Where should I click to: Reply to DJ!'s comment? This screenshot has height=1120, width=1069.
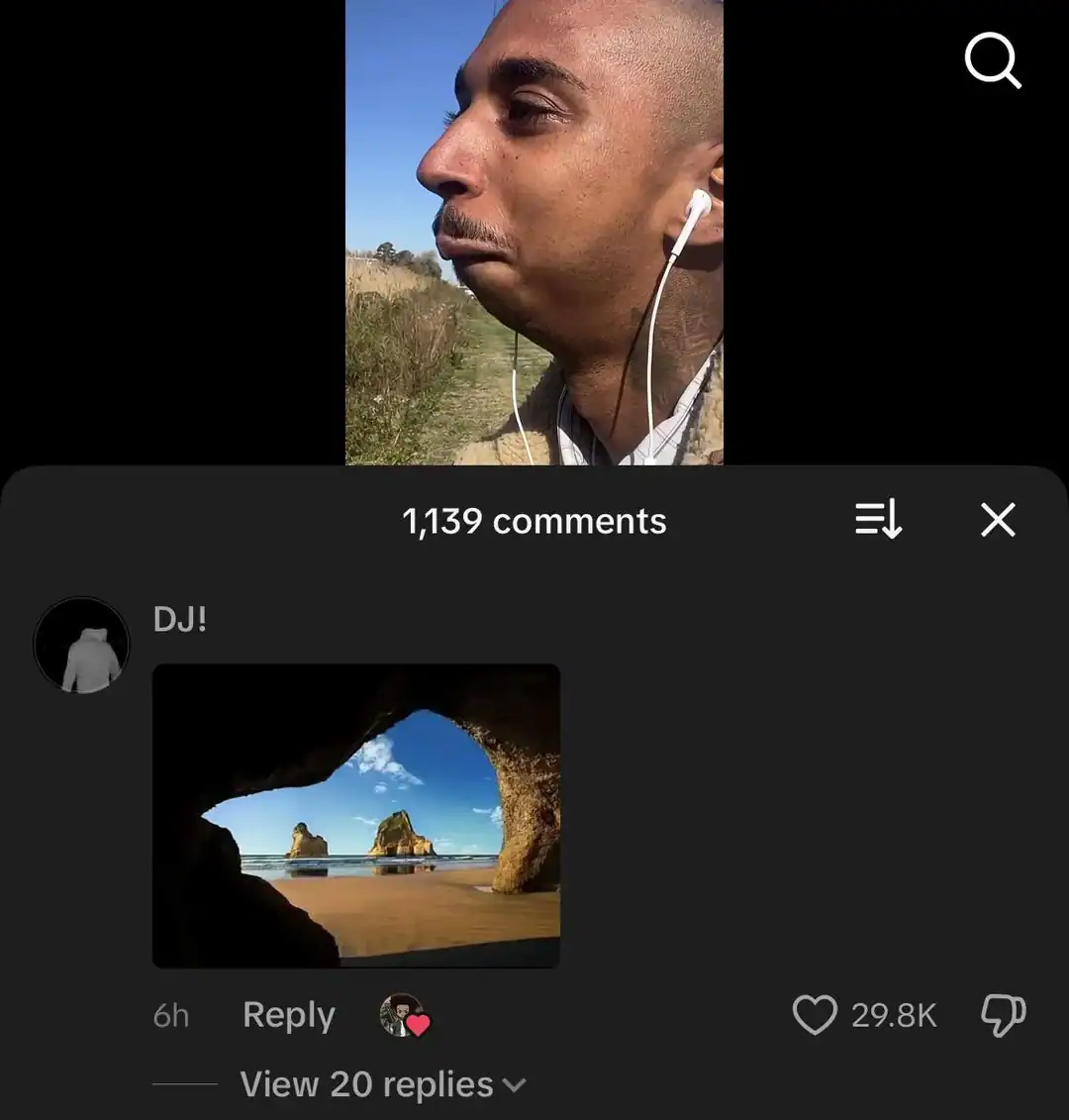[x=288, y=1015]
